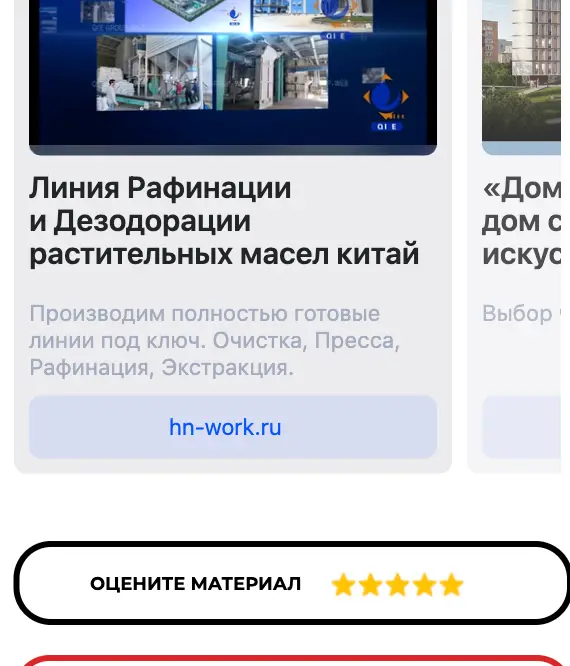Screen dimensions: 570x666
Task: Rate the material with five stars
Action: coord(451,584)
